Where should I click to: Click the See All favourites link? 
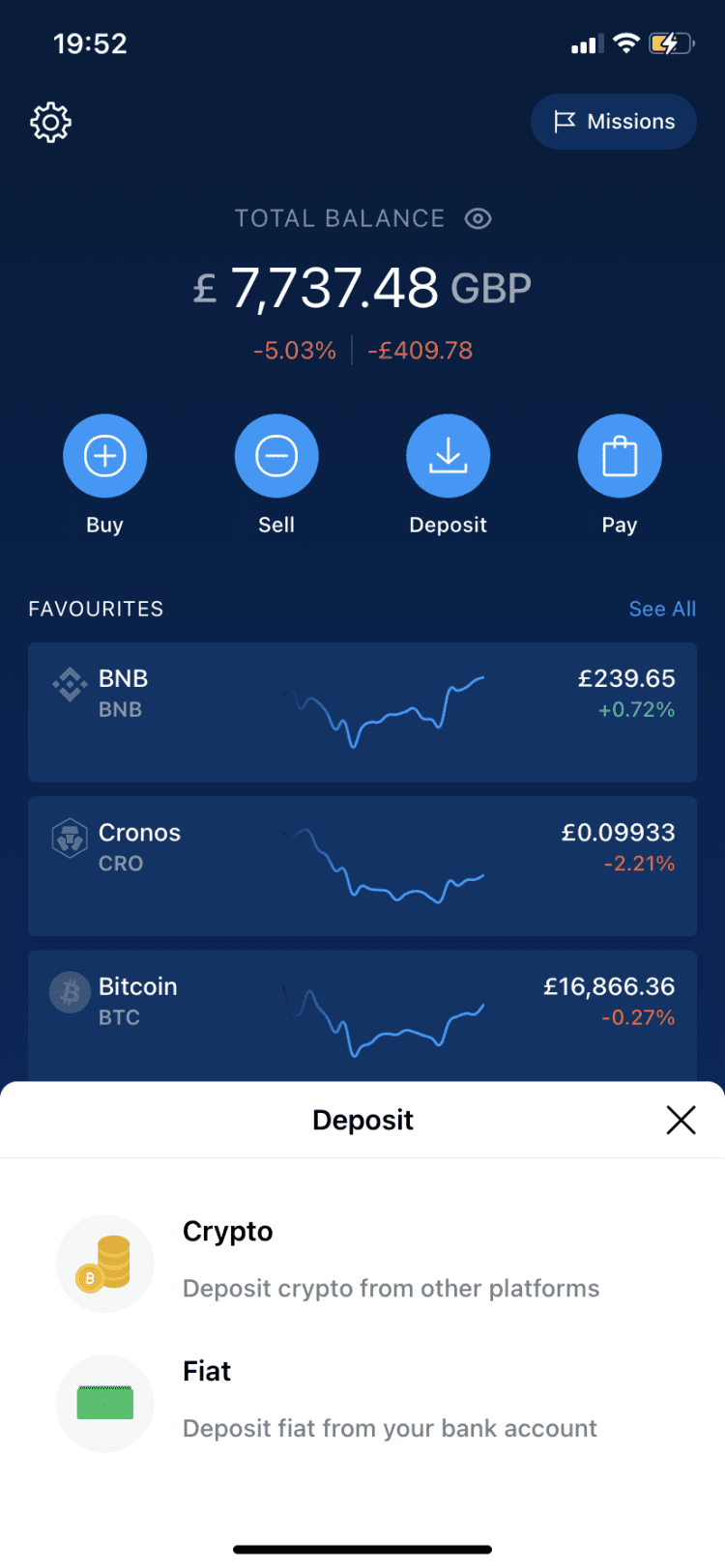[662, 609]
